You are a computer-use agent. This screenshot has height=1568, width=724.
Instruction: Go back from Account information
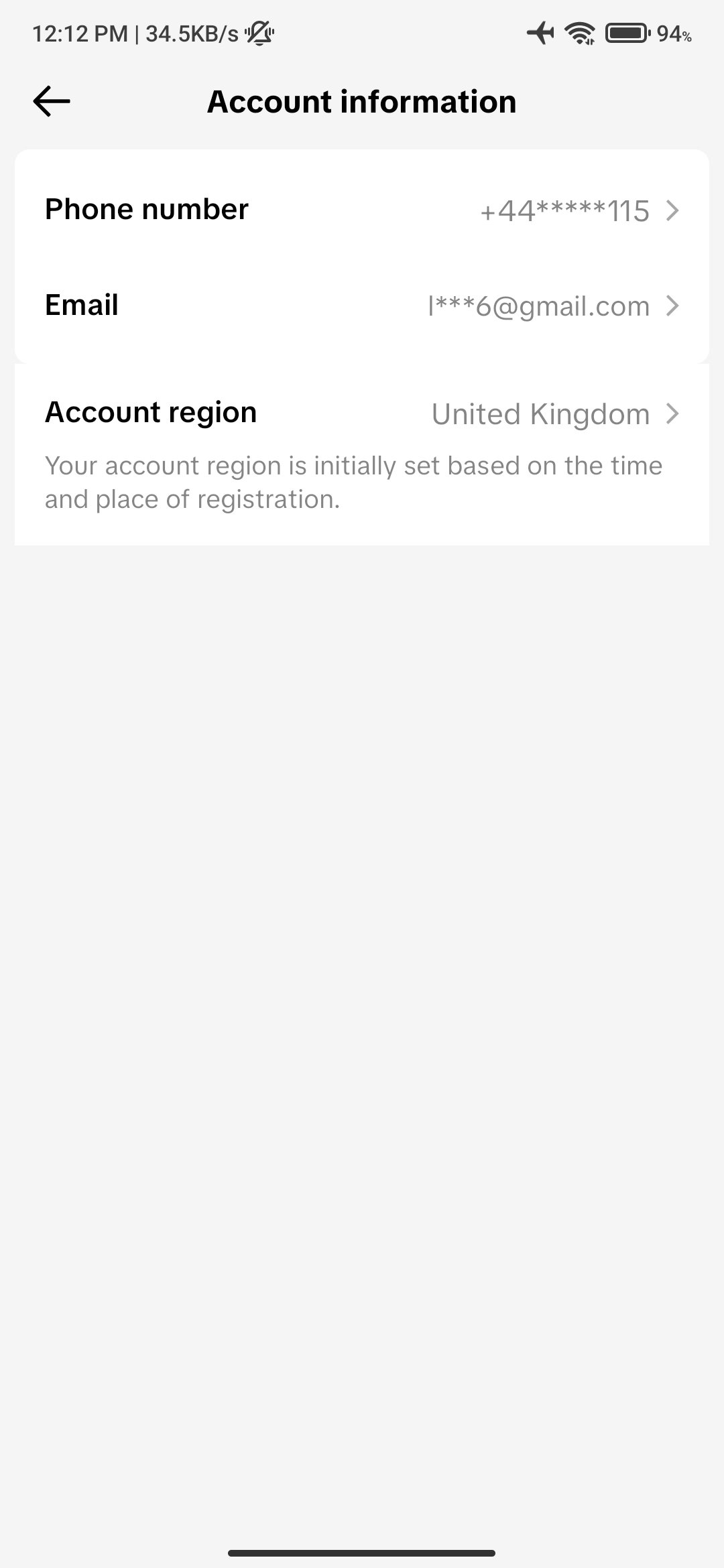pos(52,102)
